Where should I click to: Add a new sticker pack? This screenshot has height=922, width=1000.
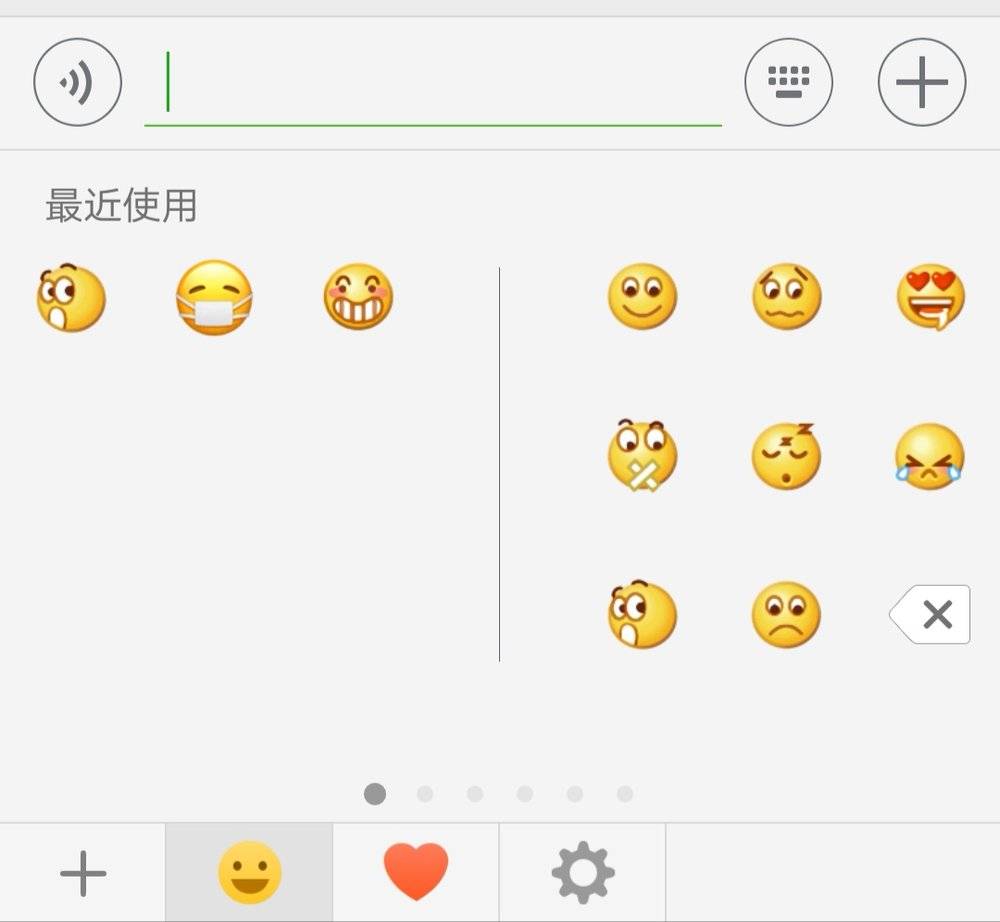click(x=83, y=873)
